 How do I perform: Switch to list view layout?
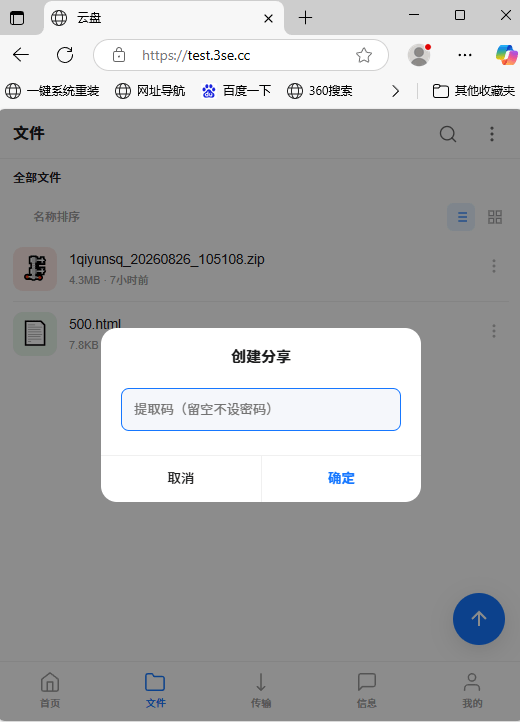pos(461,217)
